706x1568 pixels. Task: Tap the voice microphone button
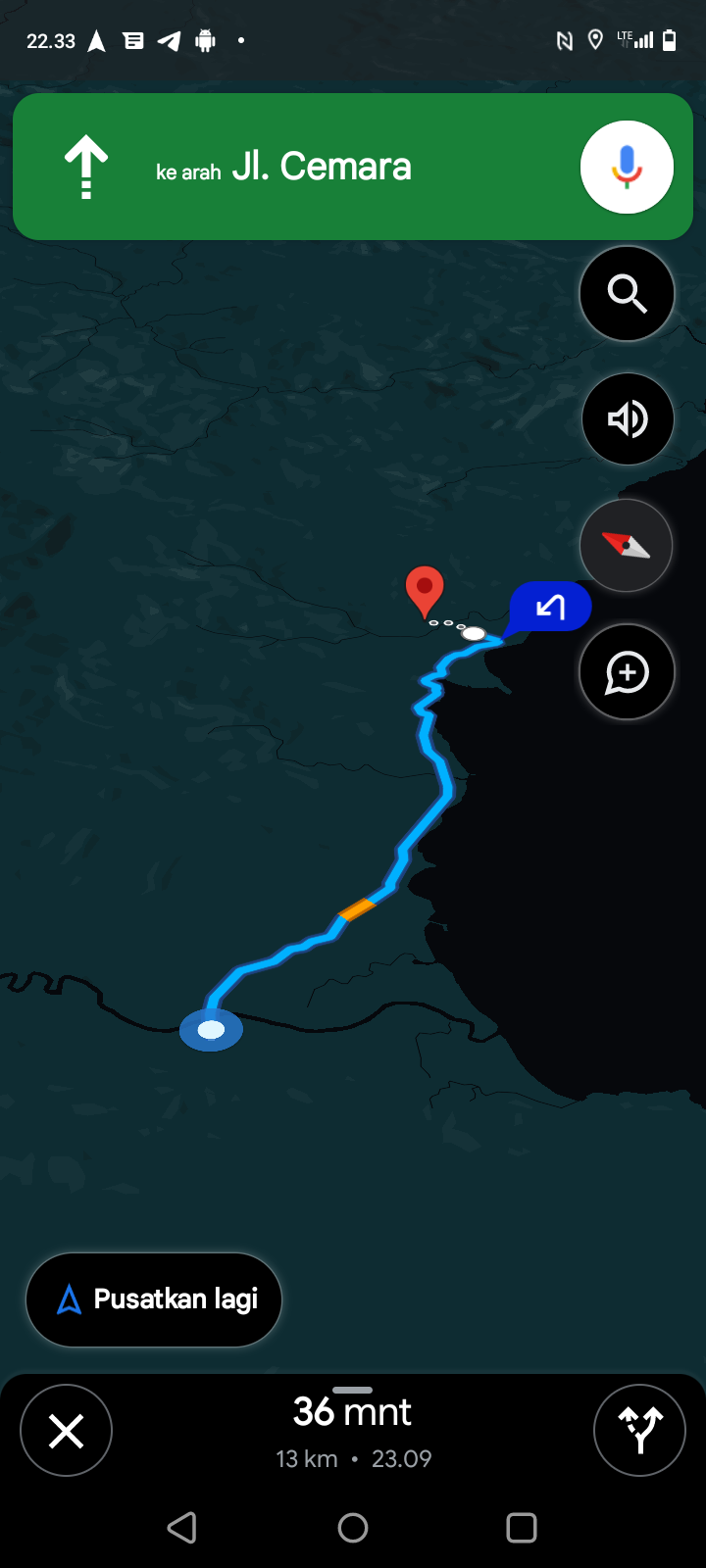627,167
